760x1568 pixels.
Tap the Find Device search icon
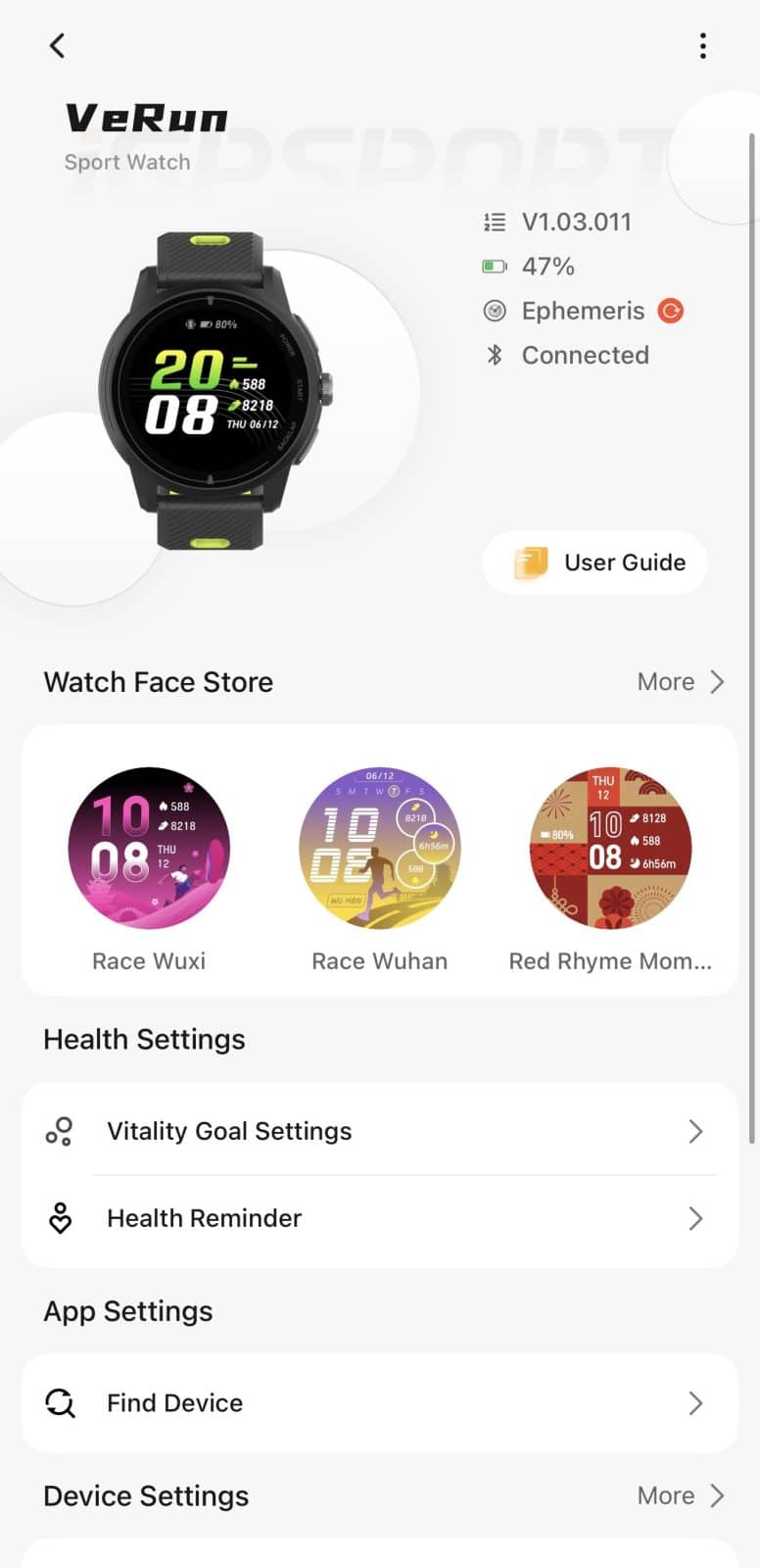click(60, 1402)
